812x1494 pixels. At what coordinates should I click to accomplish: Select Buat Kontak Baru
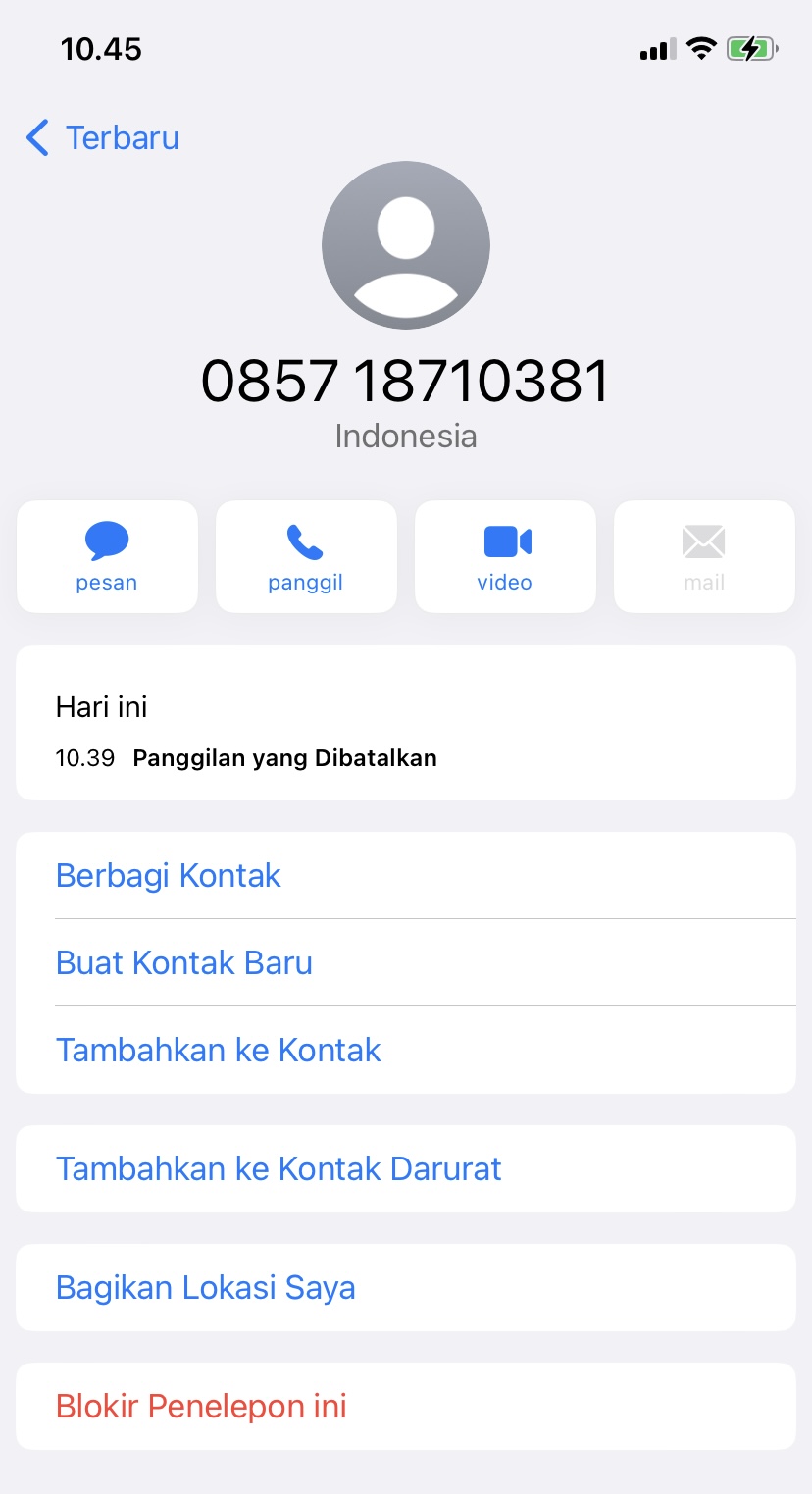pos(184,962)
